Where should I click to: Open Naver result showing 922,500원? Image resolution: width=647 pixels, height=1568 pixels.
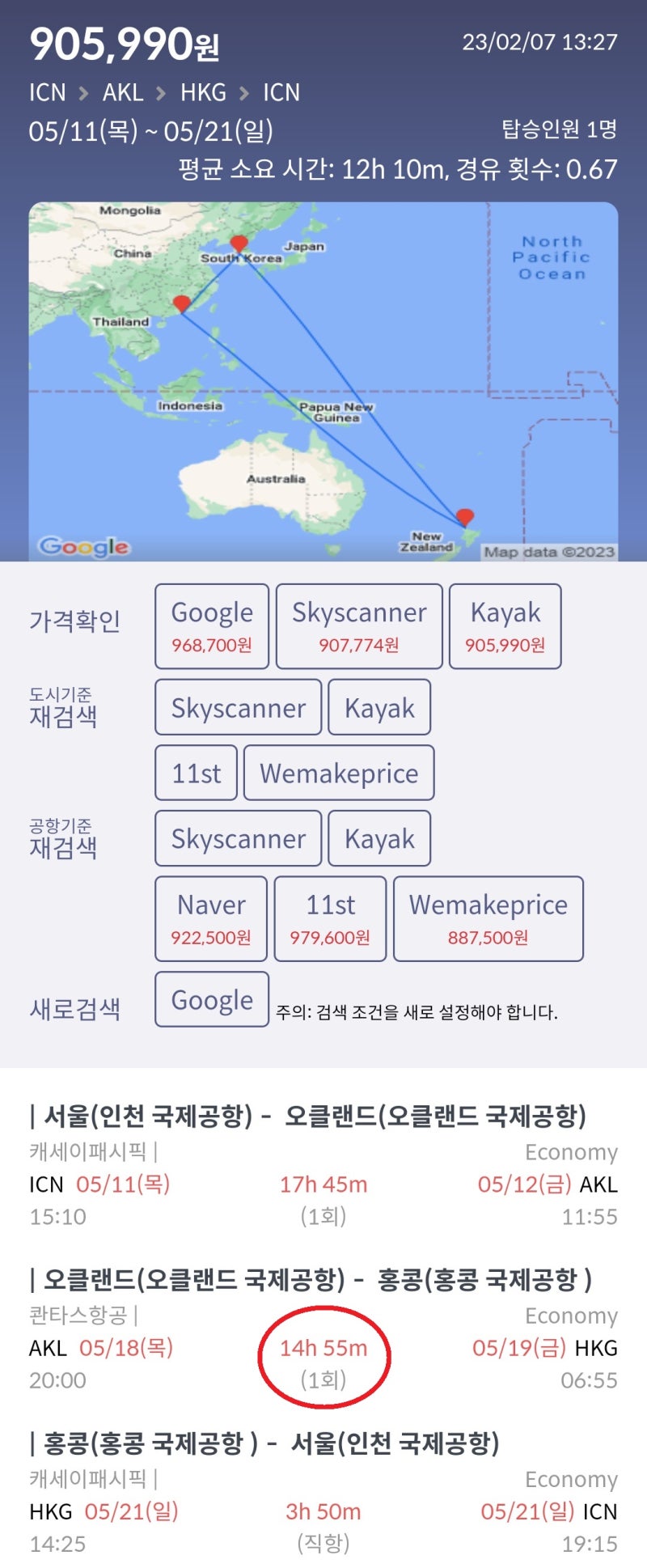210,919
